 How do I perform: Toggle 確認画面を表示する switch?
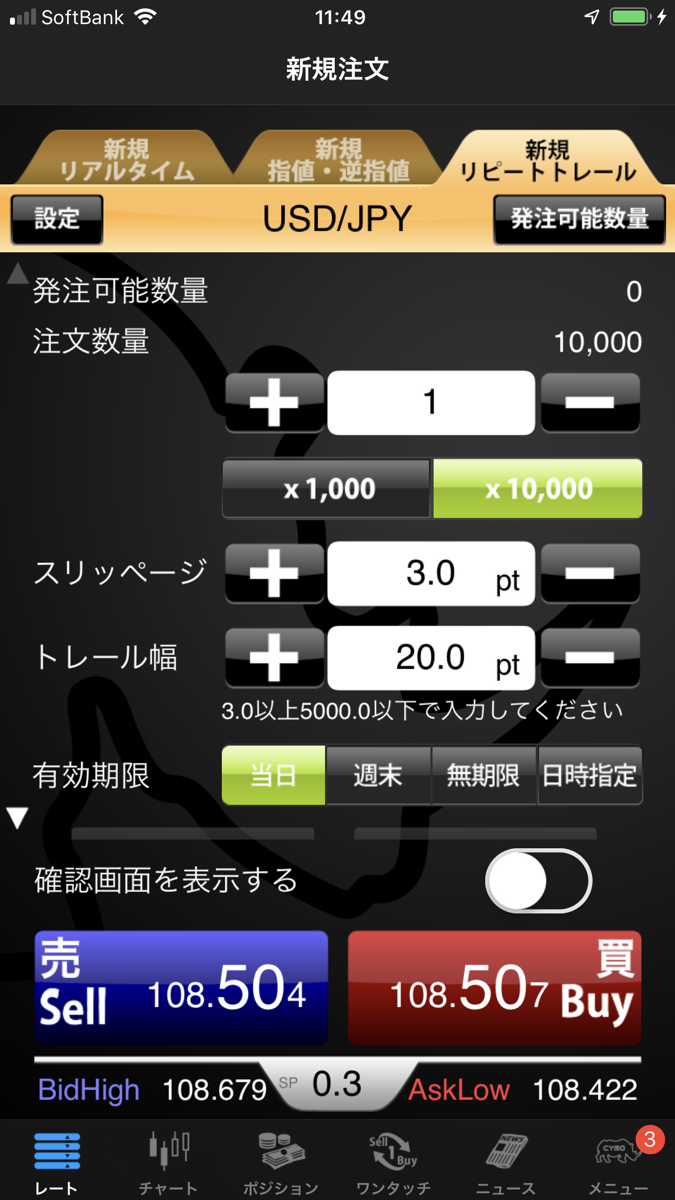(x=538, y=881)
